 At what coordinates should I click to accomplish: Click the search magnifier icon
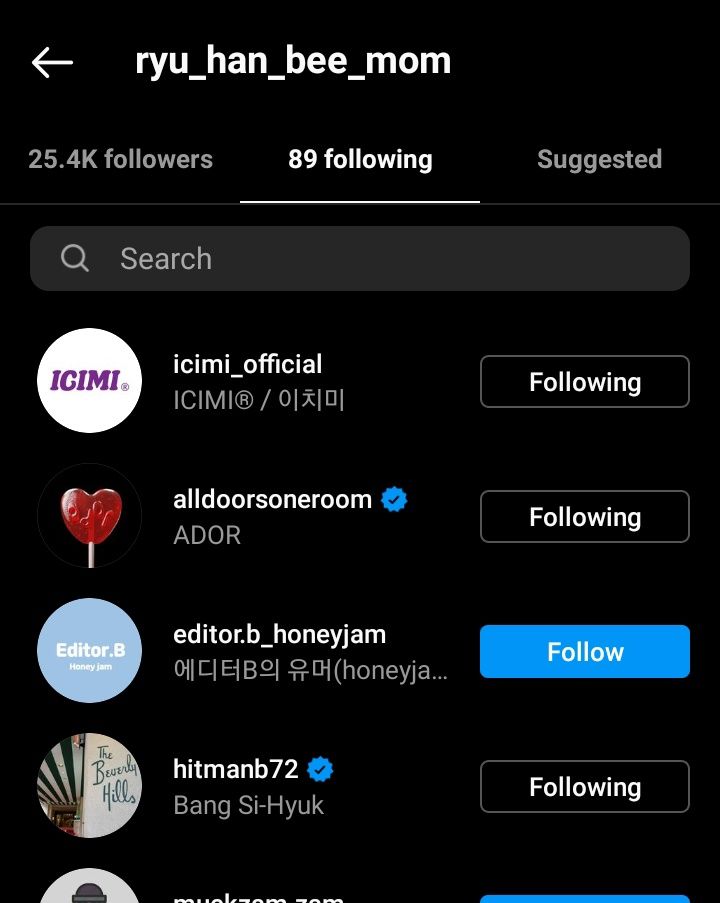(x=75, y=259)
